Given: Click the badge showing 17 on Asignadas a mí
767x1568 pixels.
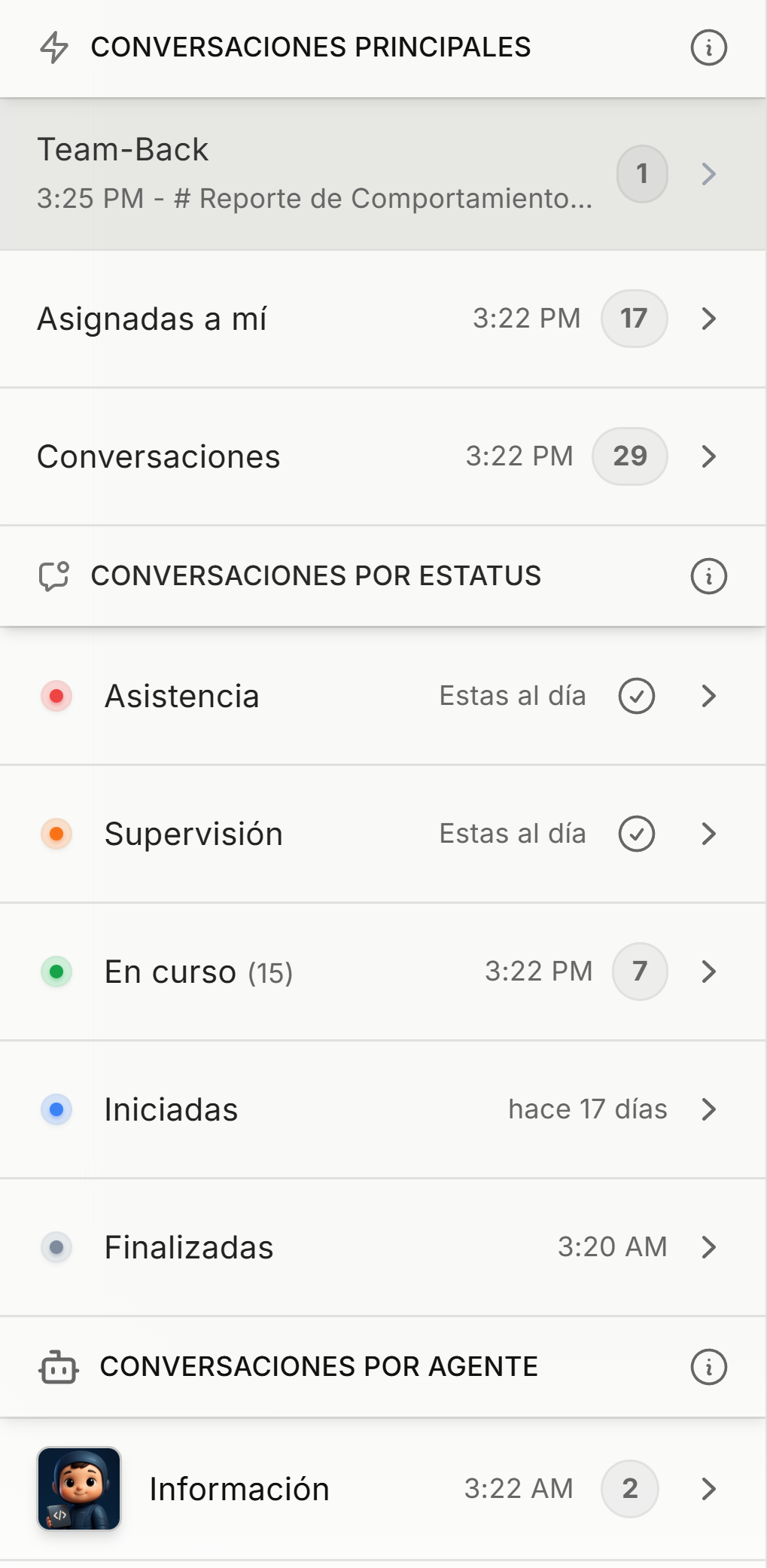Looking at the screenshot, I should coord(633,318).
